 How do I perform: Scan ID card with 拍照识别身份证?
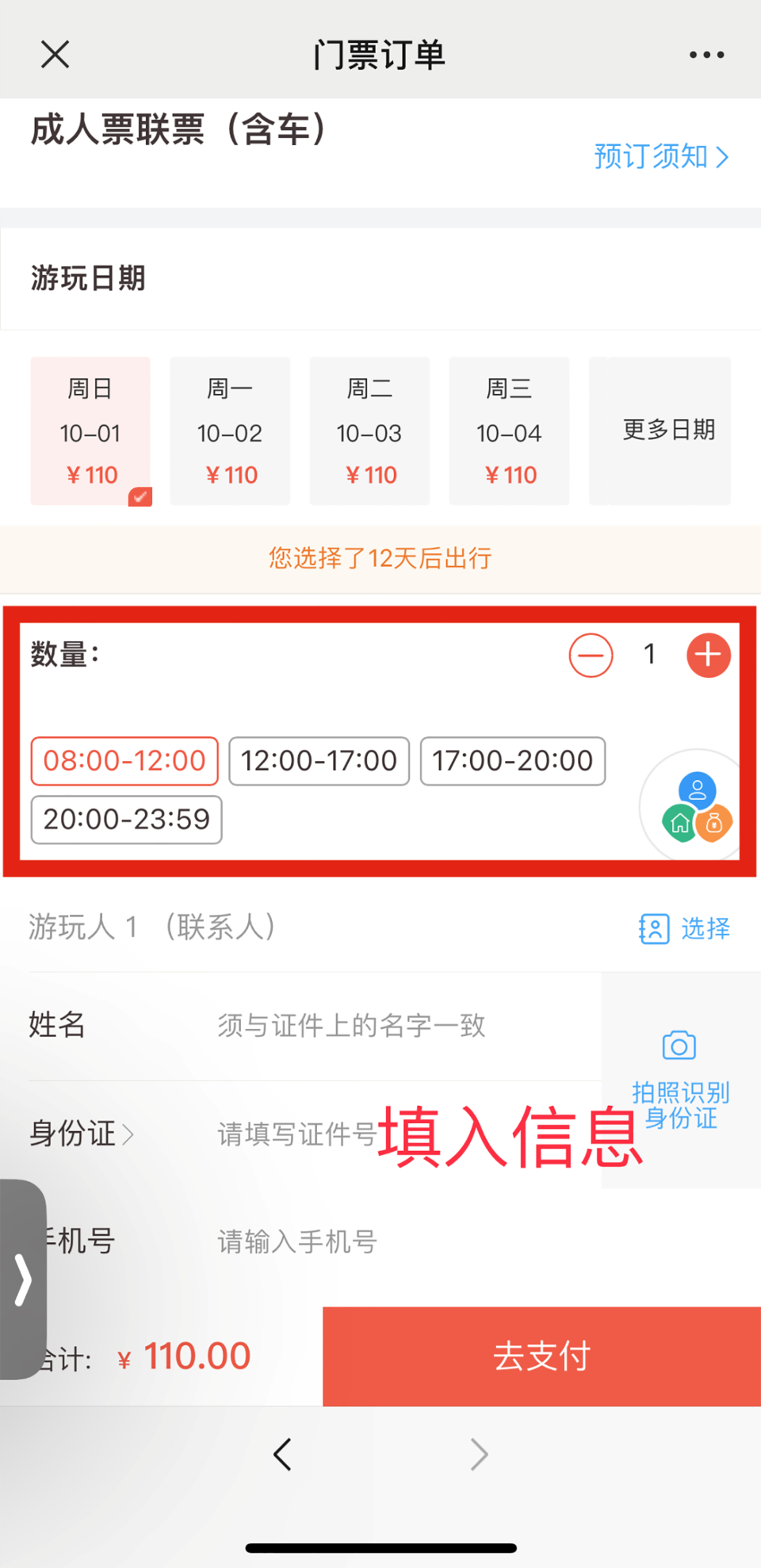point(679,1080)
